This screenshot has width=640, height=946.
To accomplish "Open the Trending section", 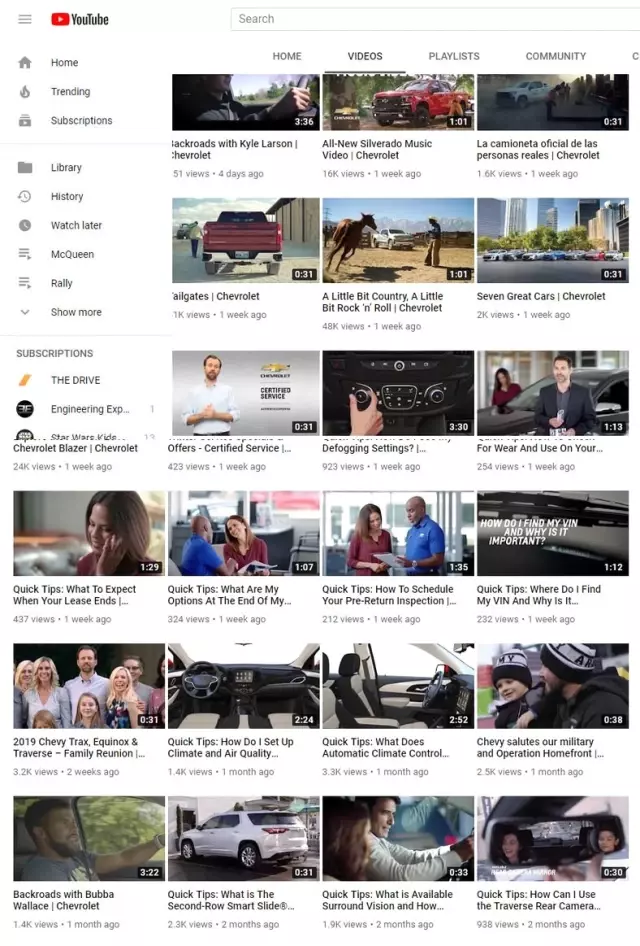I will point(70,92).
